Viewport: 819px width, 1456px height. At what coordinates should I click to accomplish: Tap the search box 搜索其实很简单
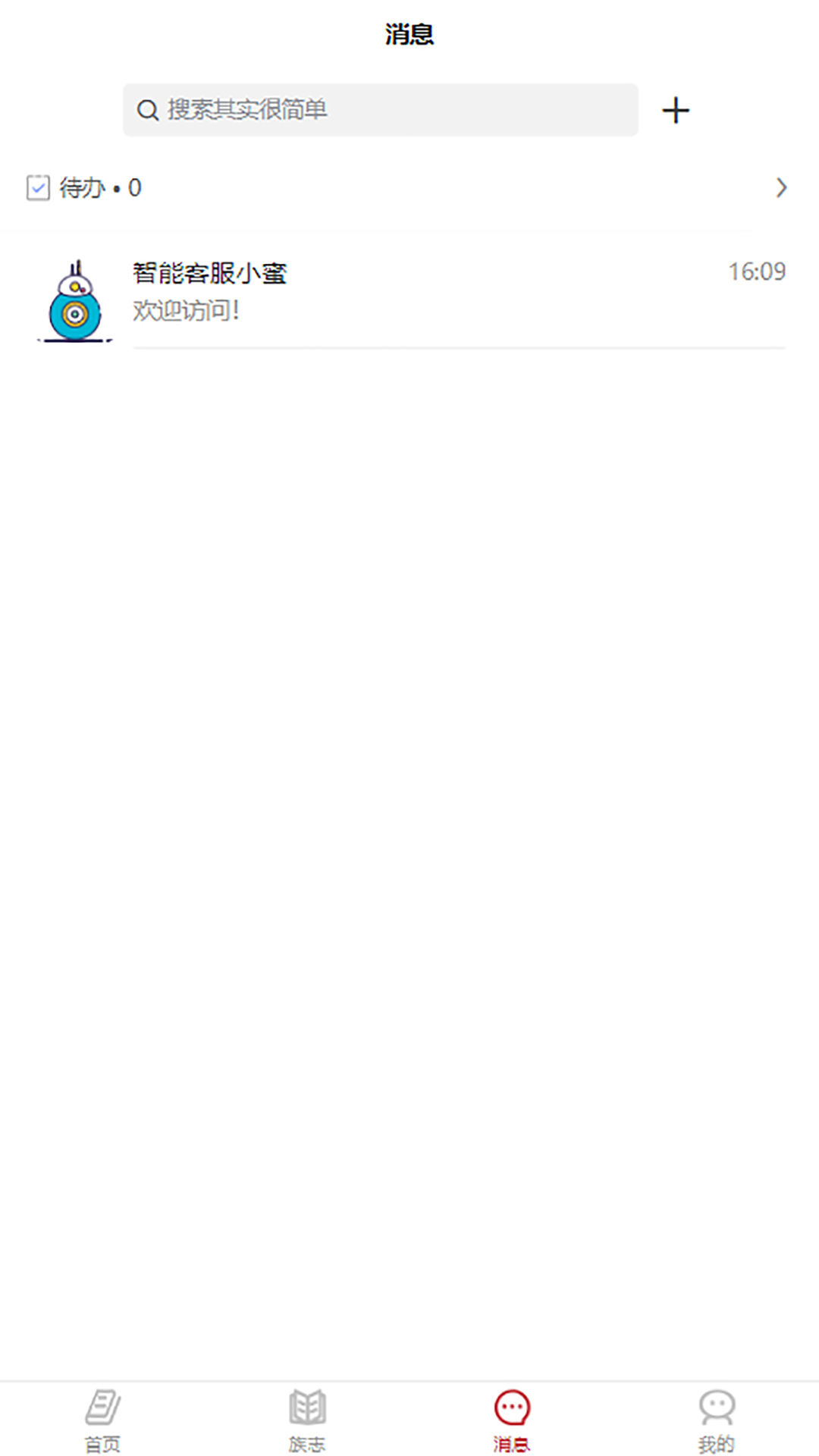[x=380, y=110]
